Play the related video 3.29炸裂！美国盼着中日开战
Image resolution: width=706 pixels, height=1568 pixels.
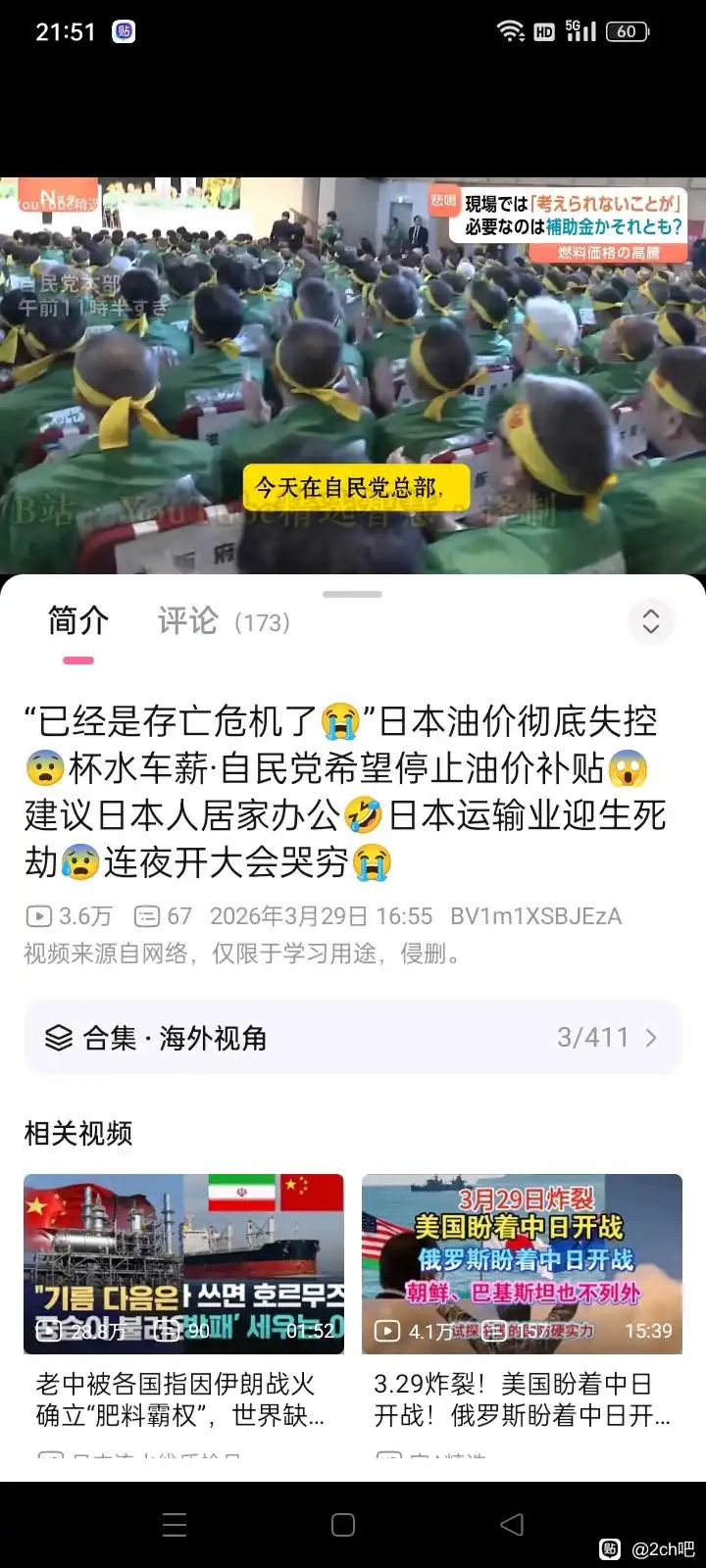pyautogui.click(x=522, y=1264)
